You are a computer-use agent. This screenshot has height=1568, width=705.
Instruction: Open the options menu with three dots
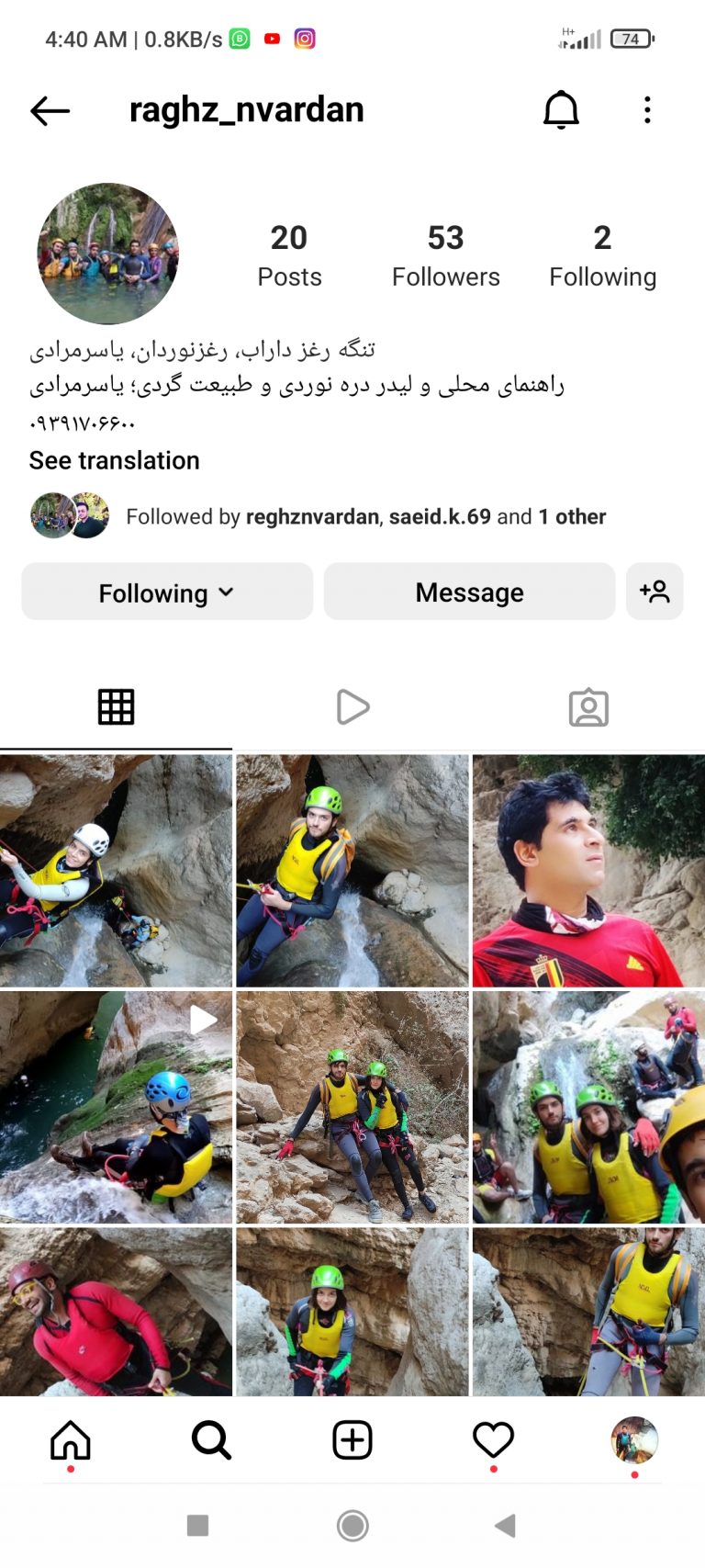click(x=647, y=108)
